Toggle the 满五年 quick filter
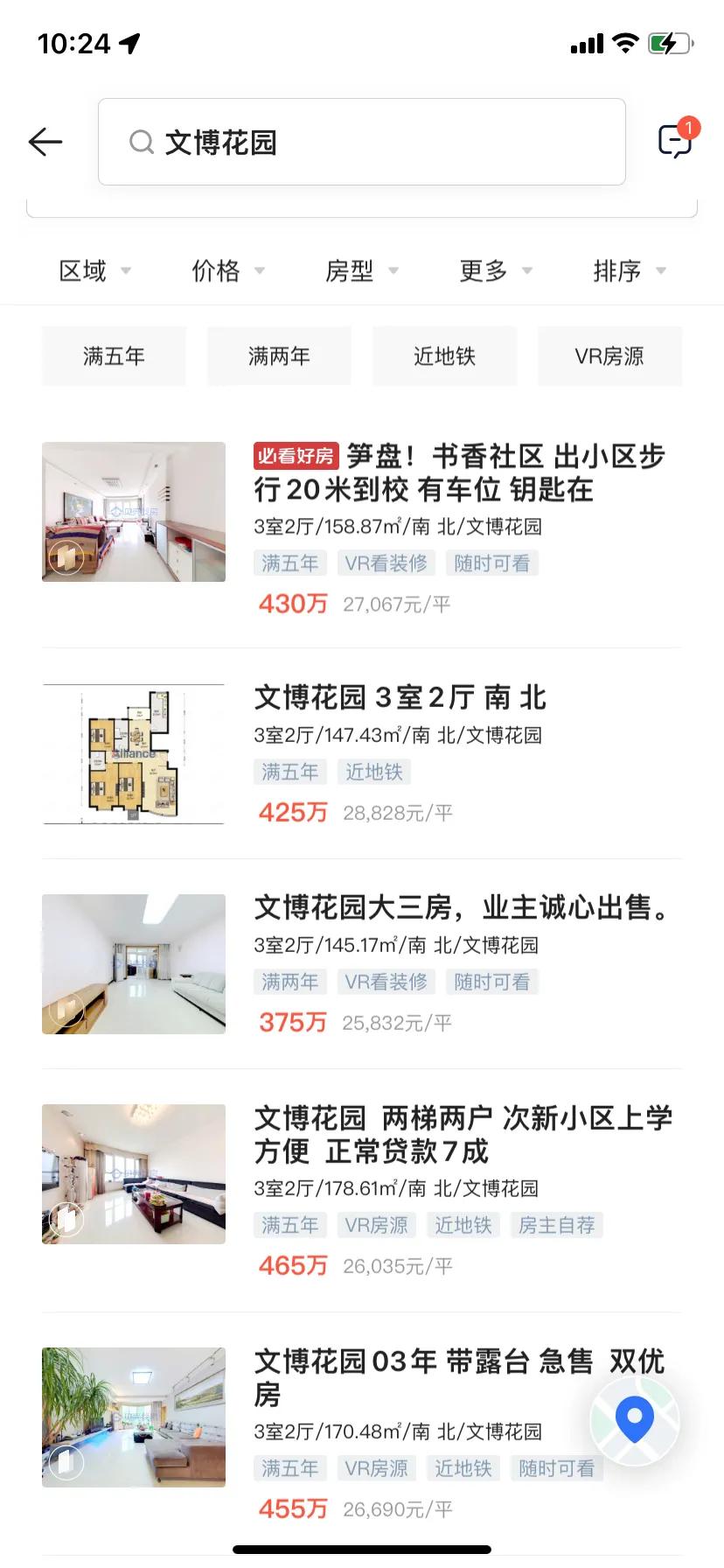724x1568 pixels. [114, 355]
